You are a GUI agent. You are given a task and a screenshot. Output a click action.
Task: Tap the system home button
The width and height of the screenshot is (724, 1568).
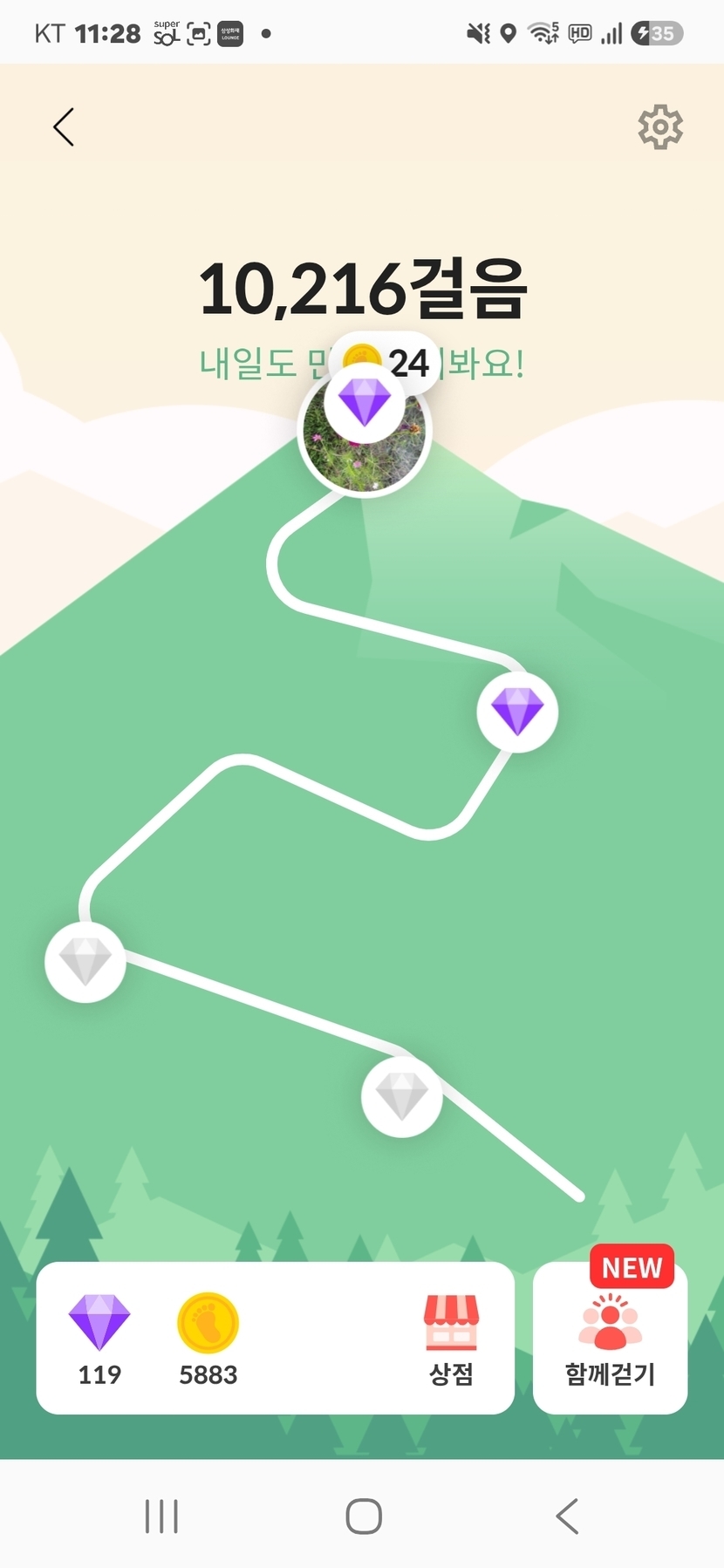coord(364,1517)
